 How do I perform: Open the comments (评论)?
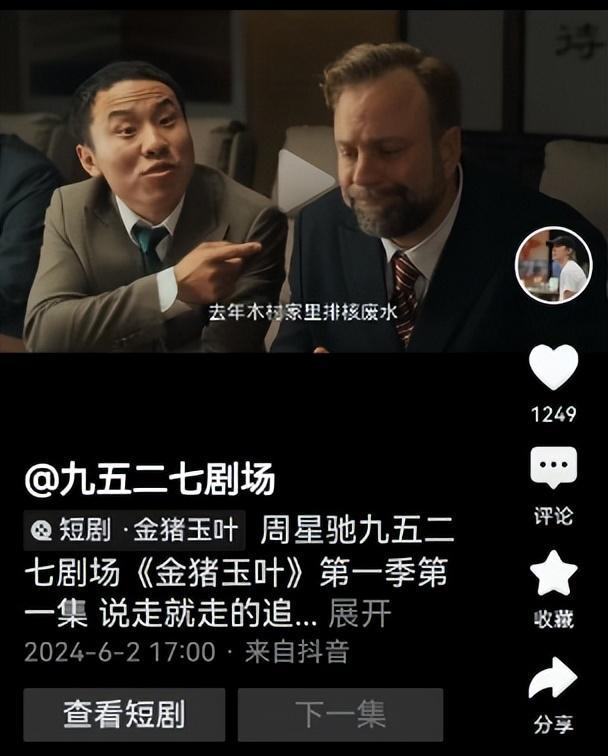[553, 470]
